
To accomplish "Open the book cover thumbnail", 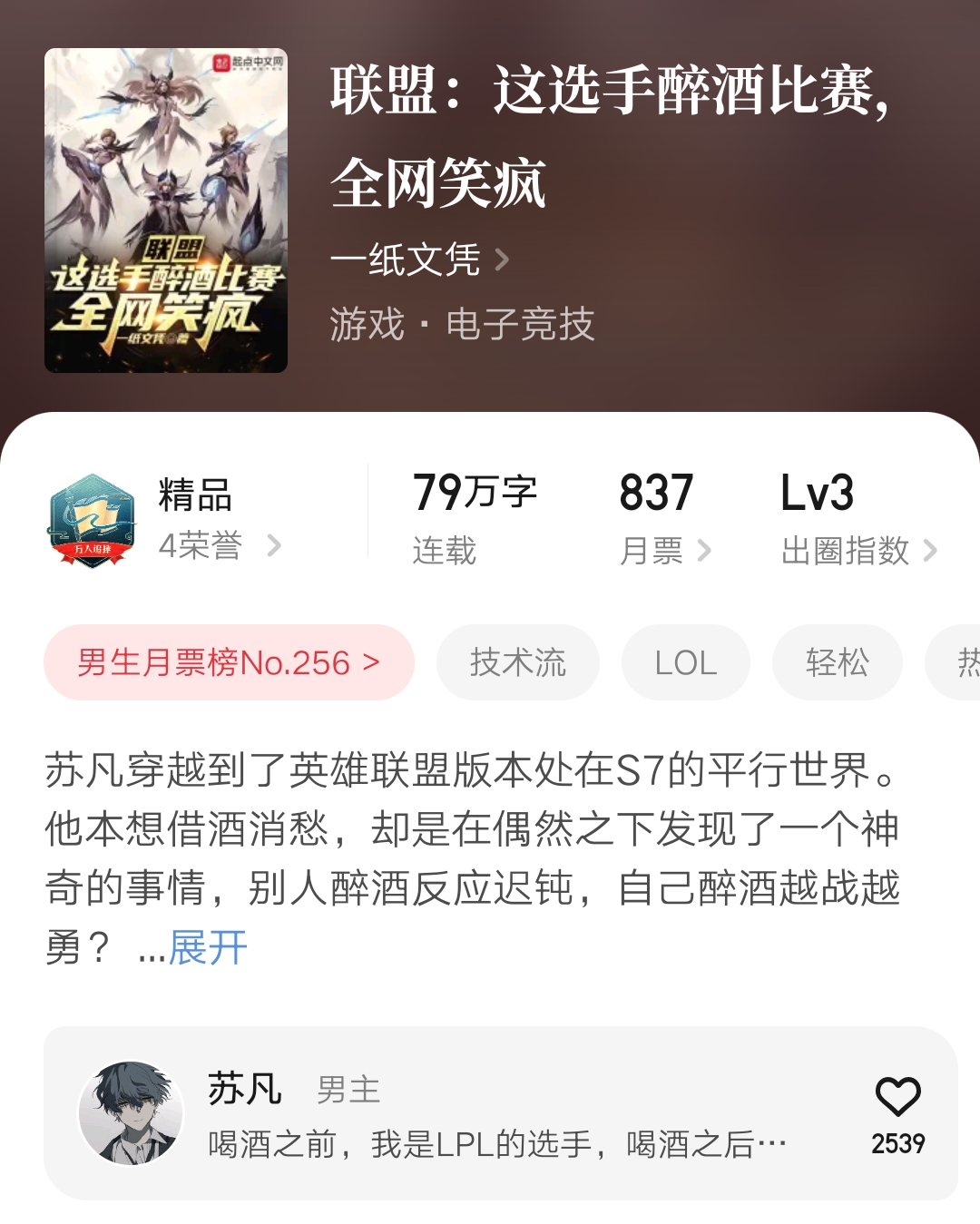I will click(168, 209).
